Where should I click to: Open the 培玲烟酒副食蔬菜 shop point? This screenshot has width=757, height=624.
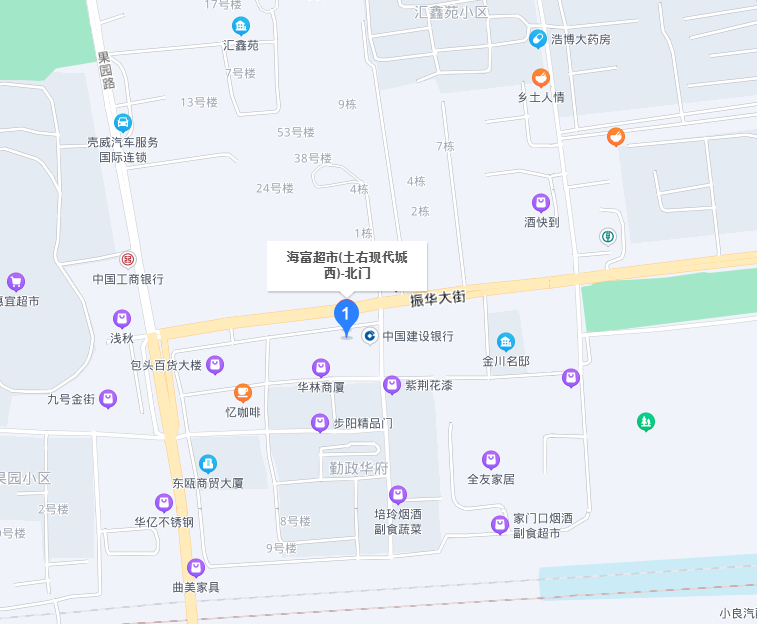(398, 495)
